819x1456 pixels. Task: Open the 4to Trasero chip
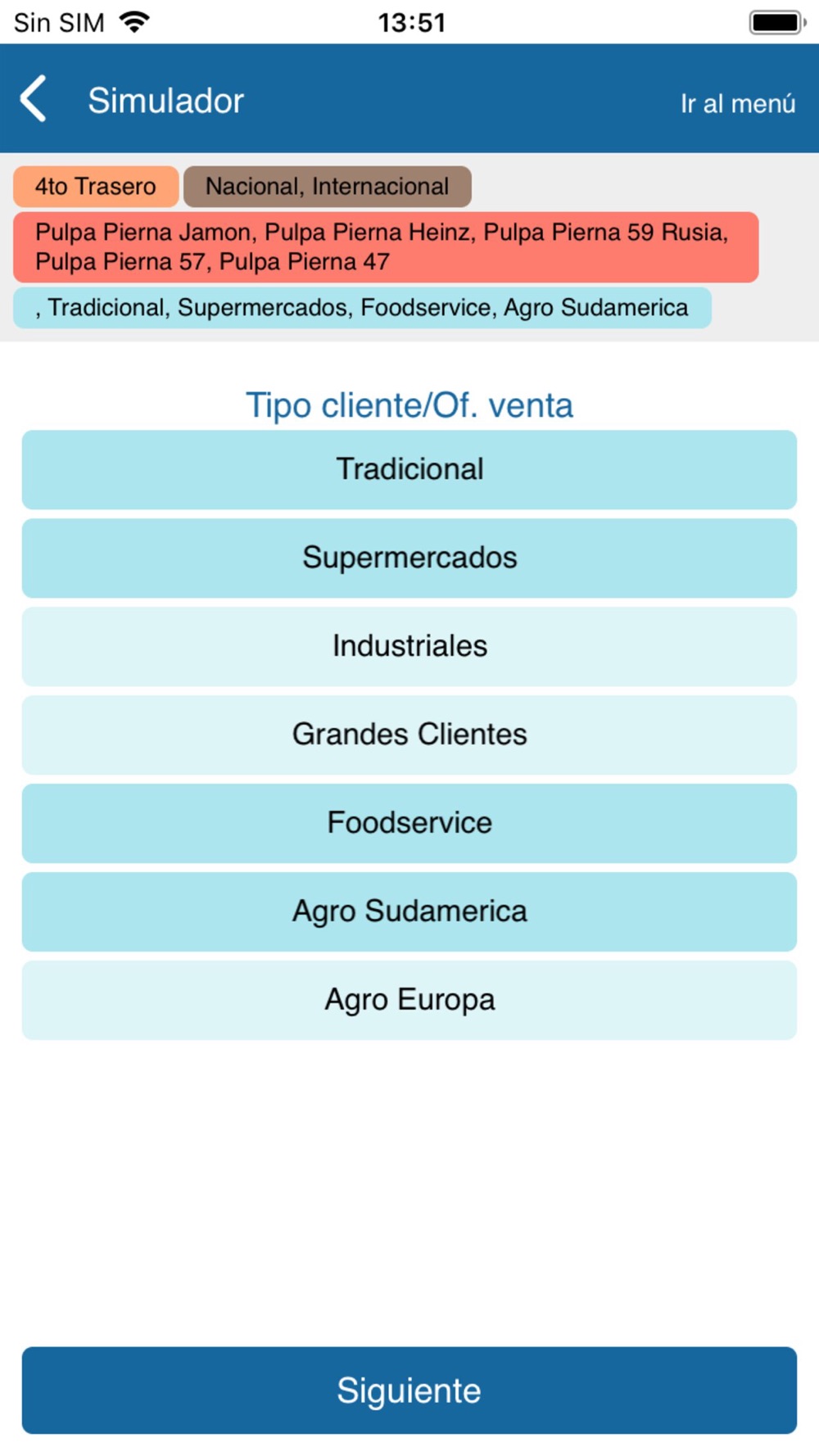tap(96, 187)
